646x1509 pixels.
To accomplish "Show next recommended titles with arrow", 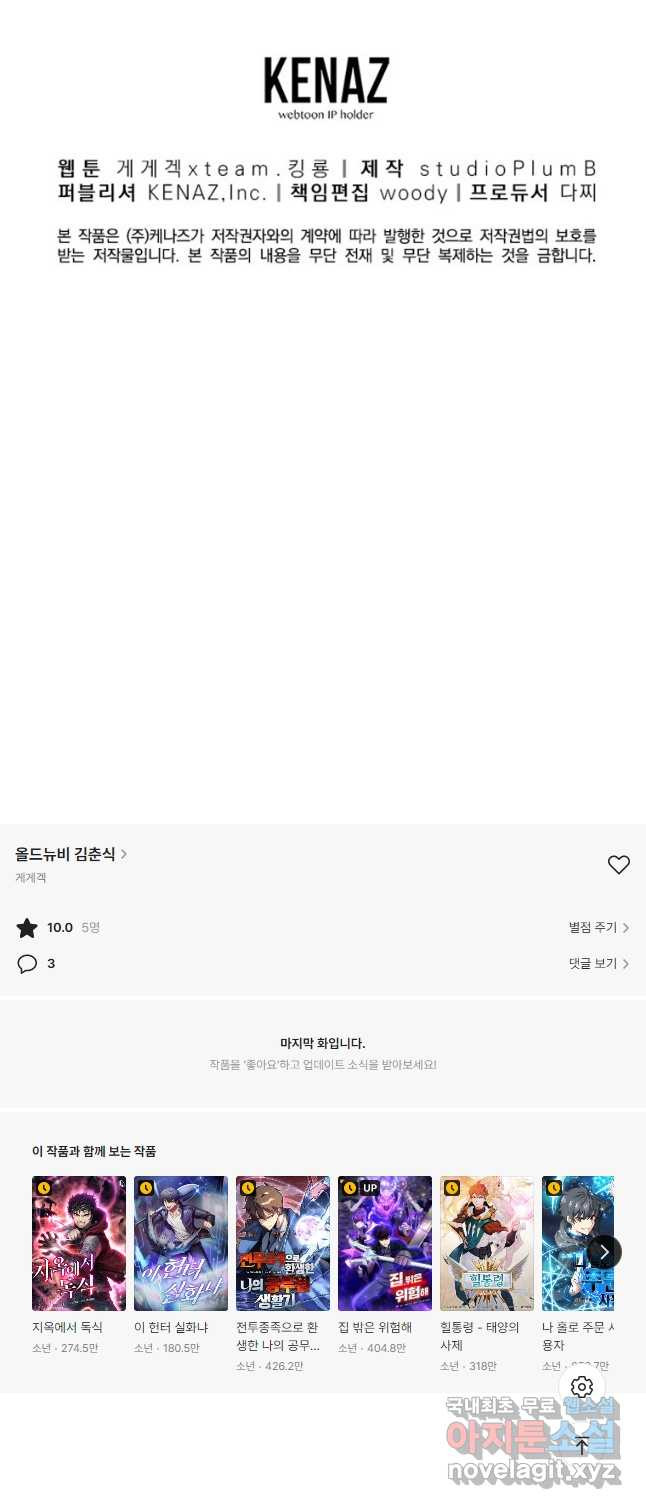I will [x=604, y=1252].
